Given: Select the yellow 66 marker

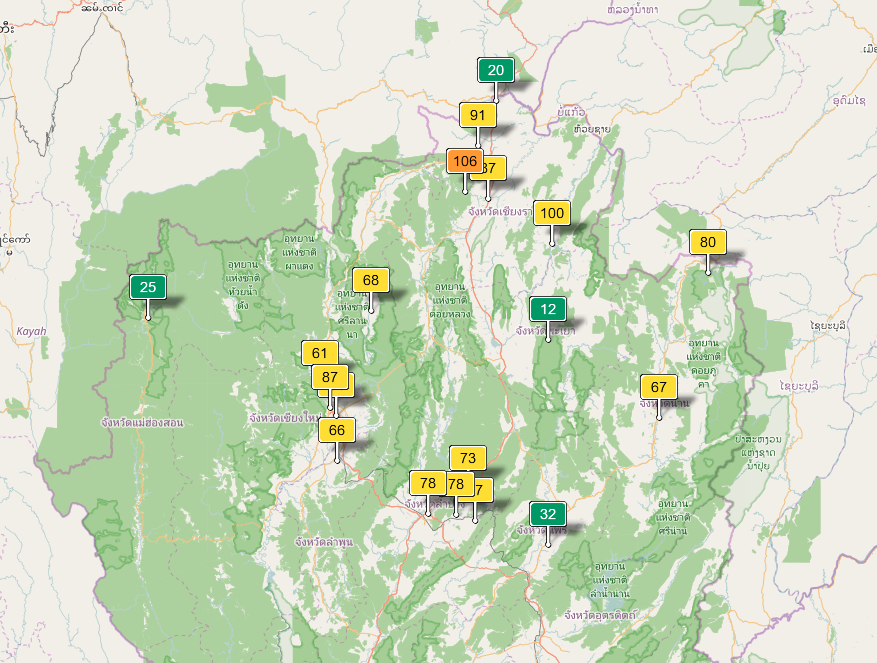Looking at the screenshot, I should (337, 430).
